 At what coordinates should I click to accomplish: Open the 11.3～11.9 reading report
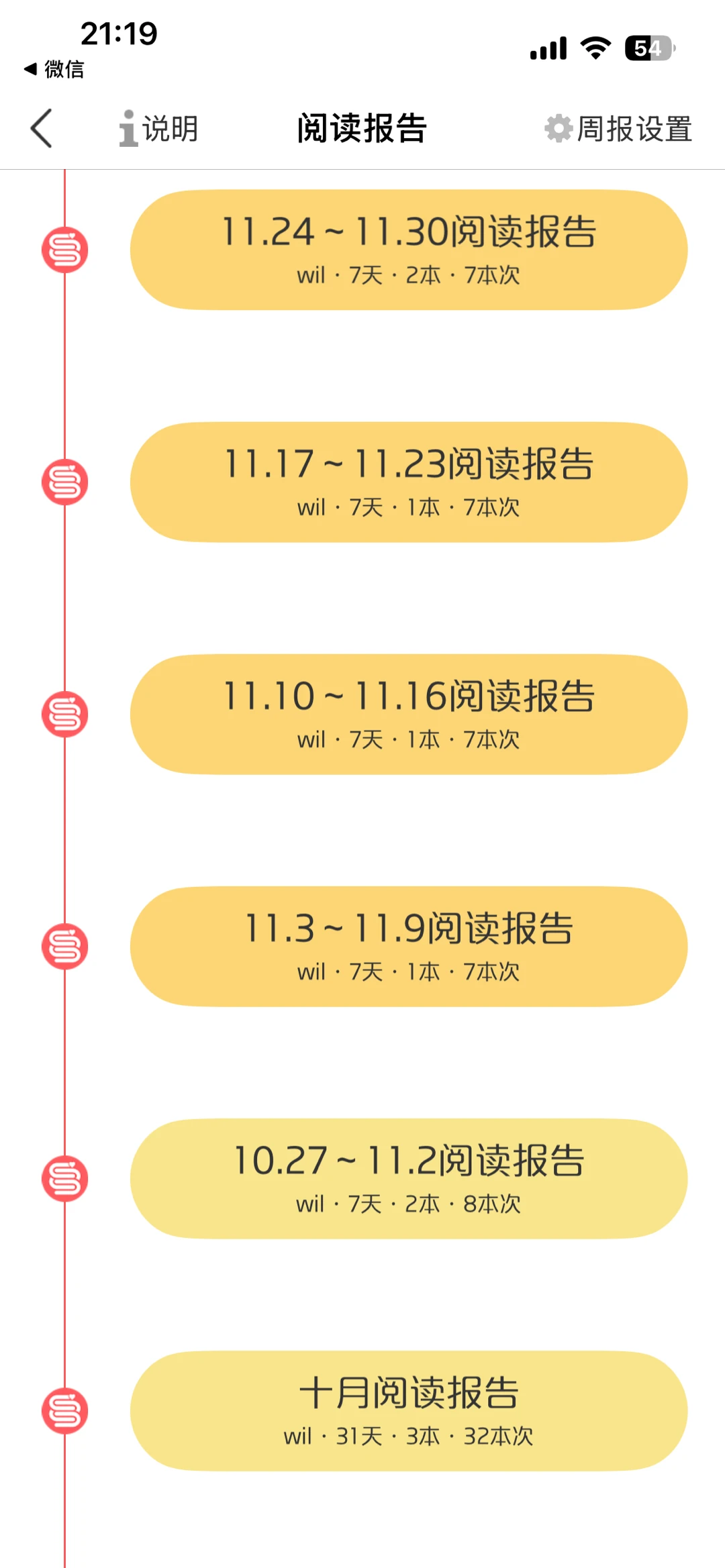(408, 946)
